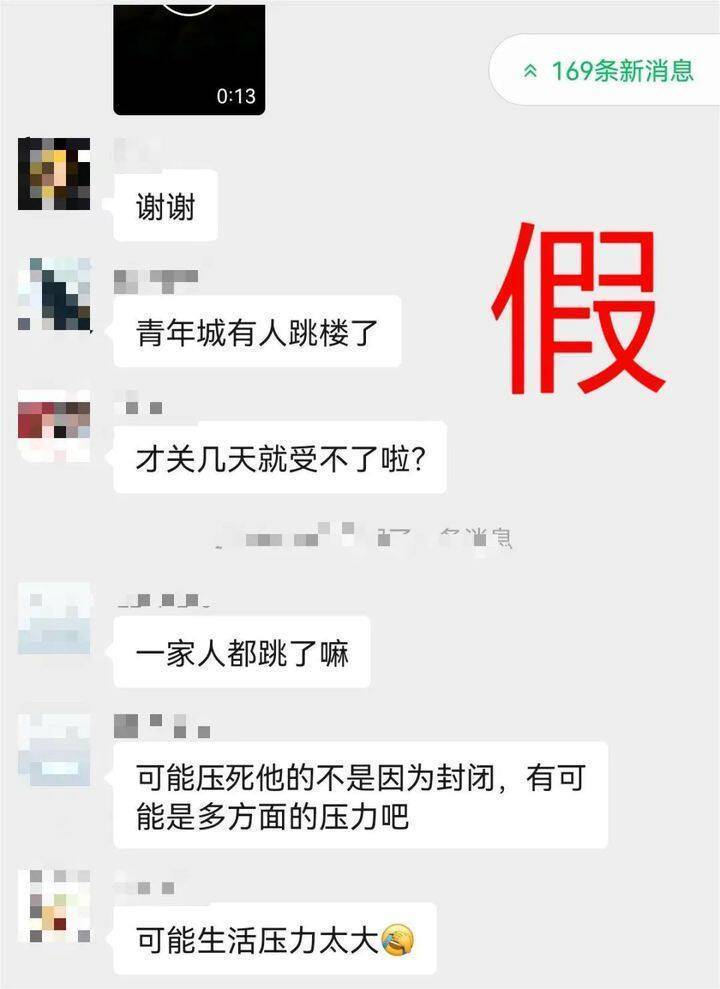Open avatar beside 一家人都跳了嘛 message

[54, 620]
